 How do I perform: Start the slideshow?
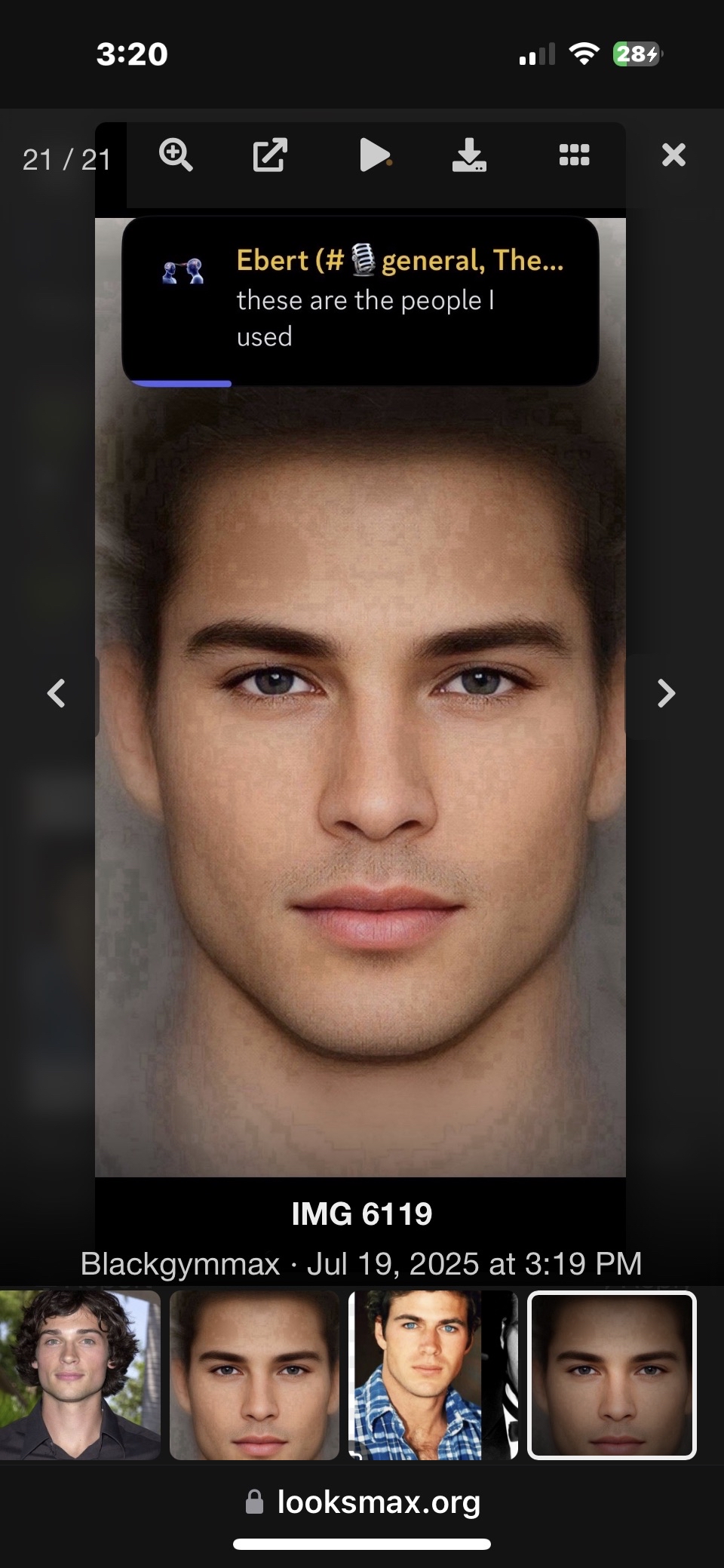click(374, 155)
